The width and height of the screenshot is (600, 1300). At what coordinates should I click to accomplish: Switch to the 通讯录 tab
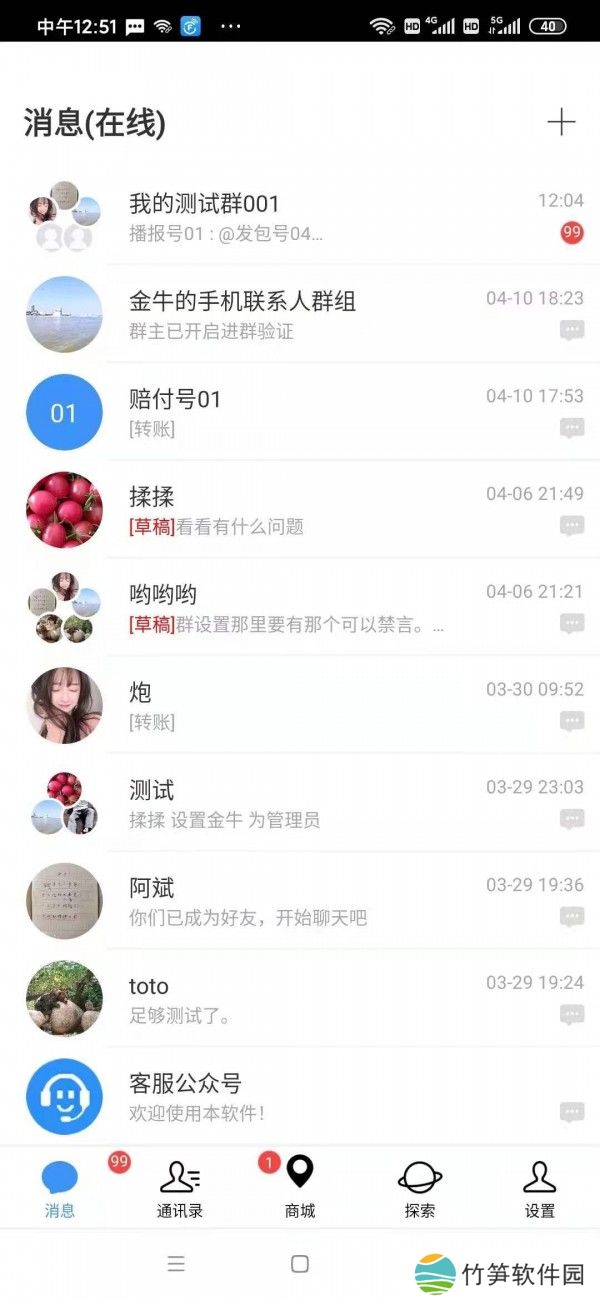180,1189
